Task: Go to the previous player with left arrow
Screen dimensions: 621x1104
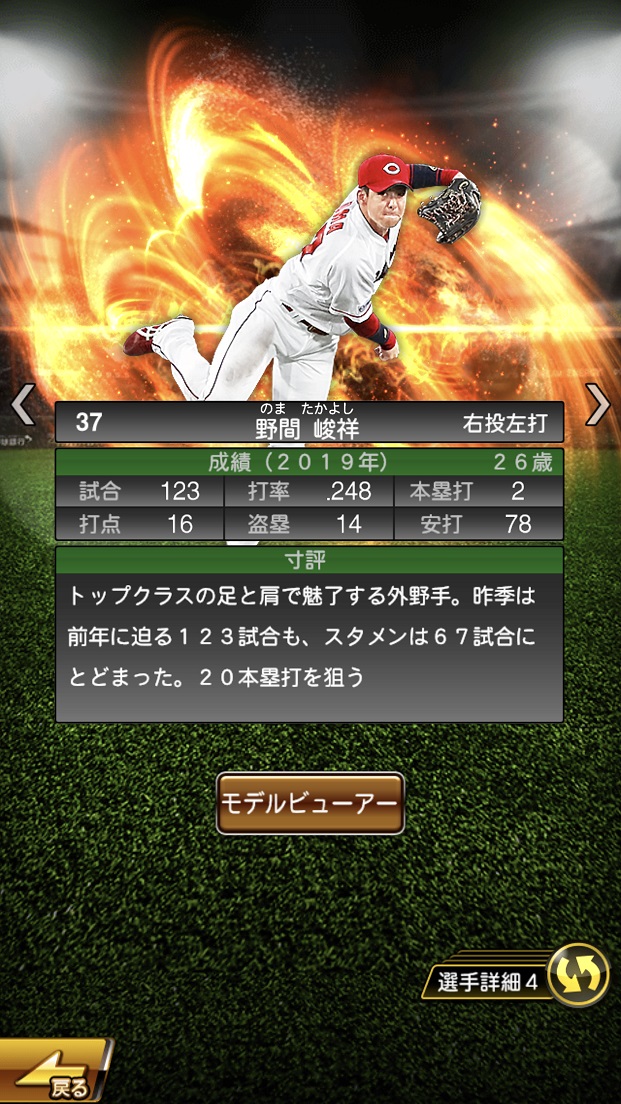Action: click(22, 405)
